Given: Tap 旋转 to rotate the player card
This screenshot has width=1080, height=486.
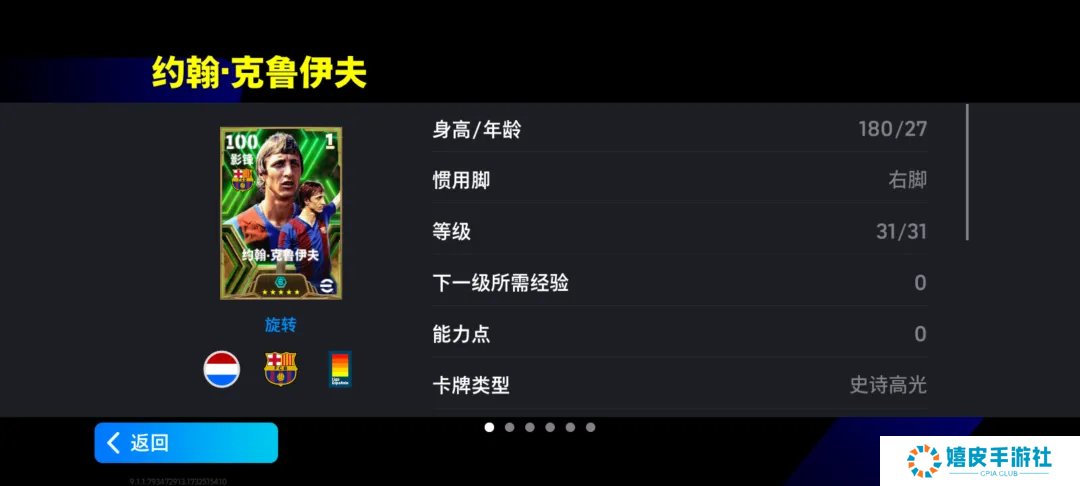Looking at the screenshot, I should 280,325.
